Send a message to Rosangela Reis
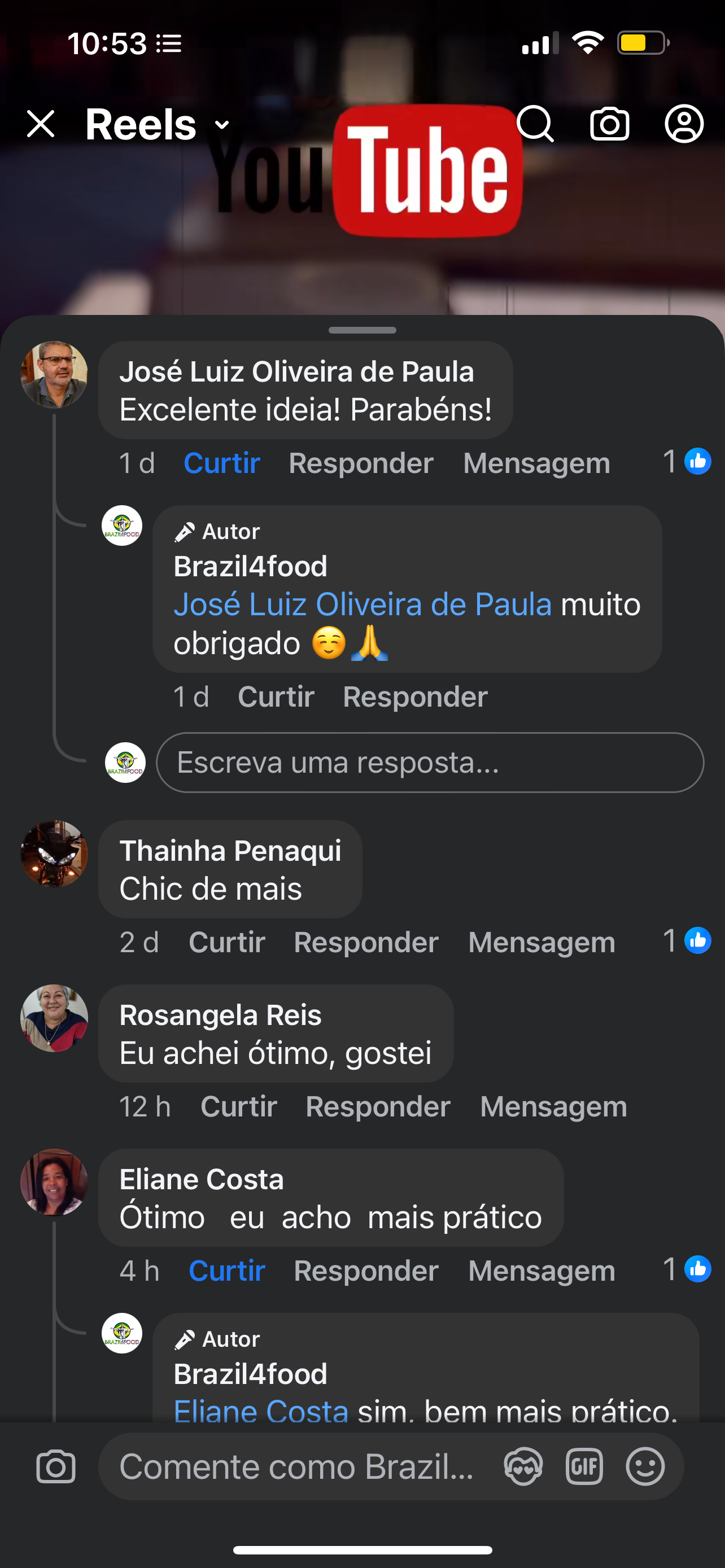 click(553, 1107)
